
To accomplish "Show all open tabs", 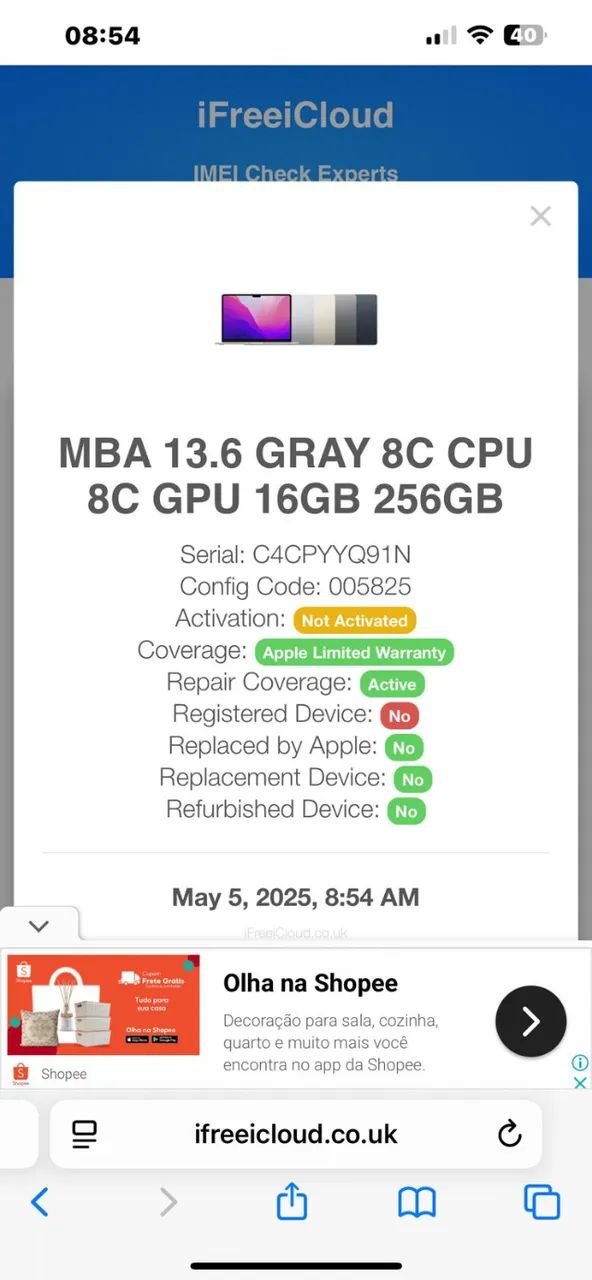I will 542,1202.
